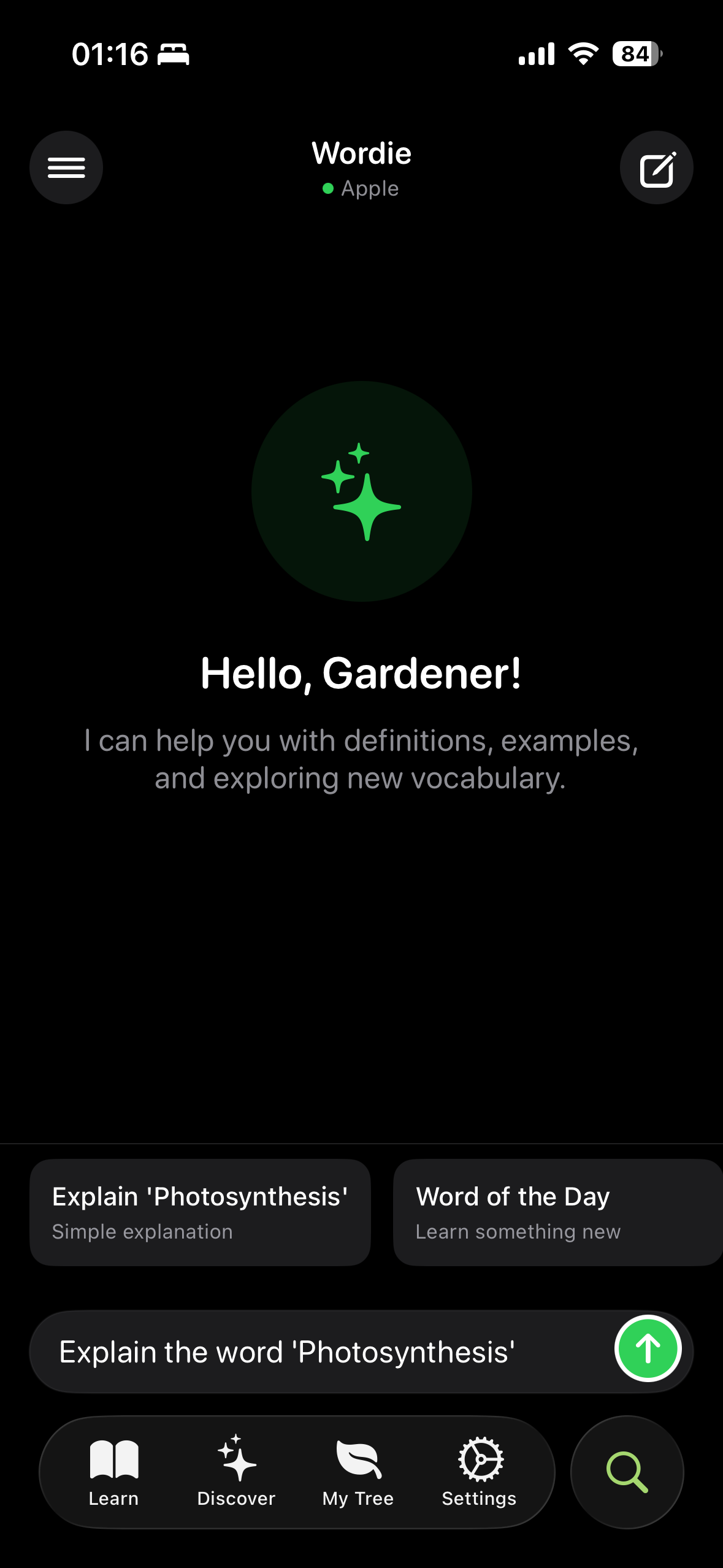Open the hamburger menu

click(x=66, y=167)
